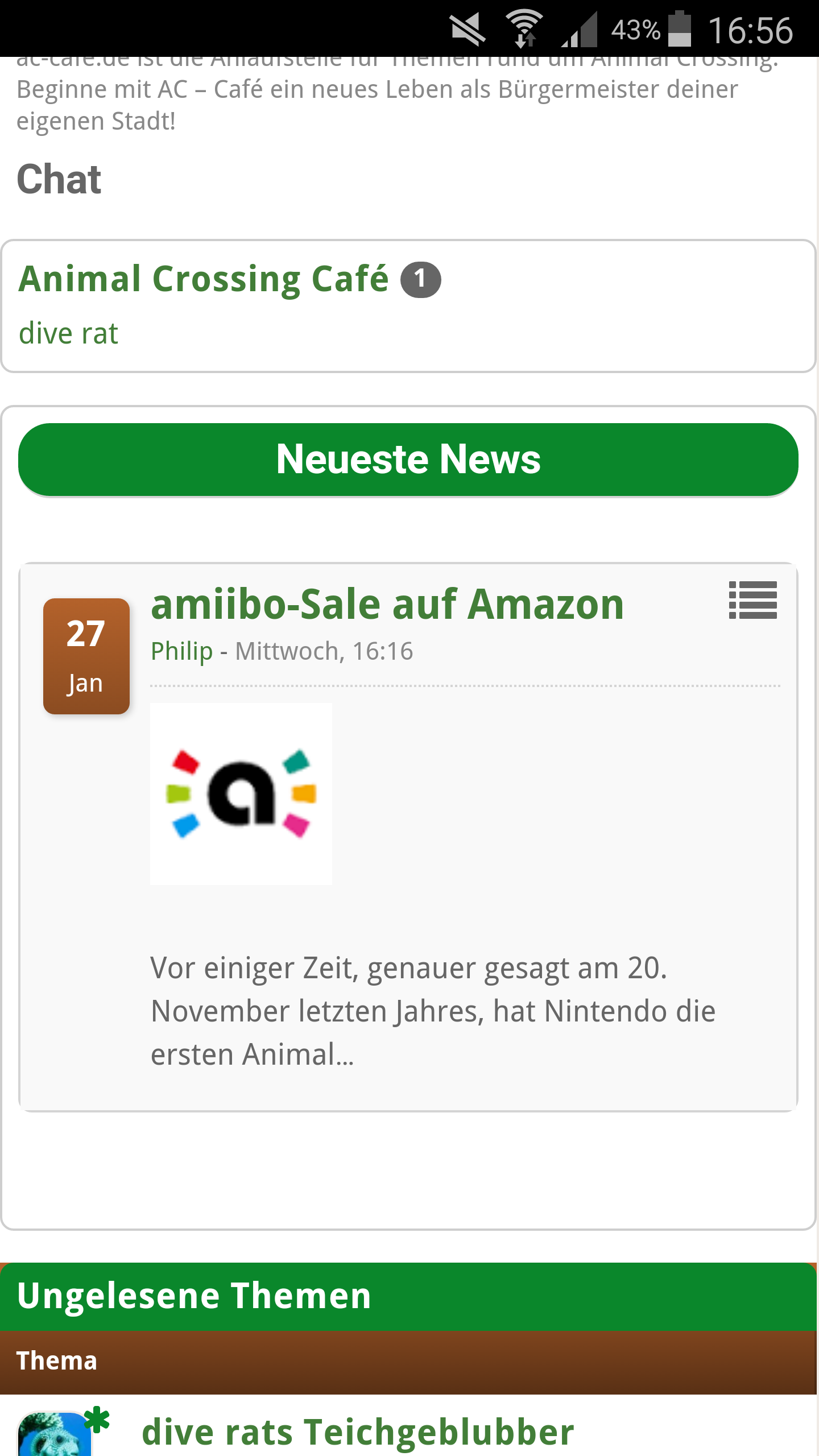The height and width of the screenshot is (1456, 819).
Task: Open the thread dive rats Teichgeblubber
Action: [x=358, y=1431]
